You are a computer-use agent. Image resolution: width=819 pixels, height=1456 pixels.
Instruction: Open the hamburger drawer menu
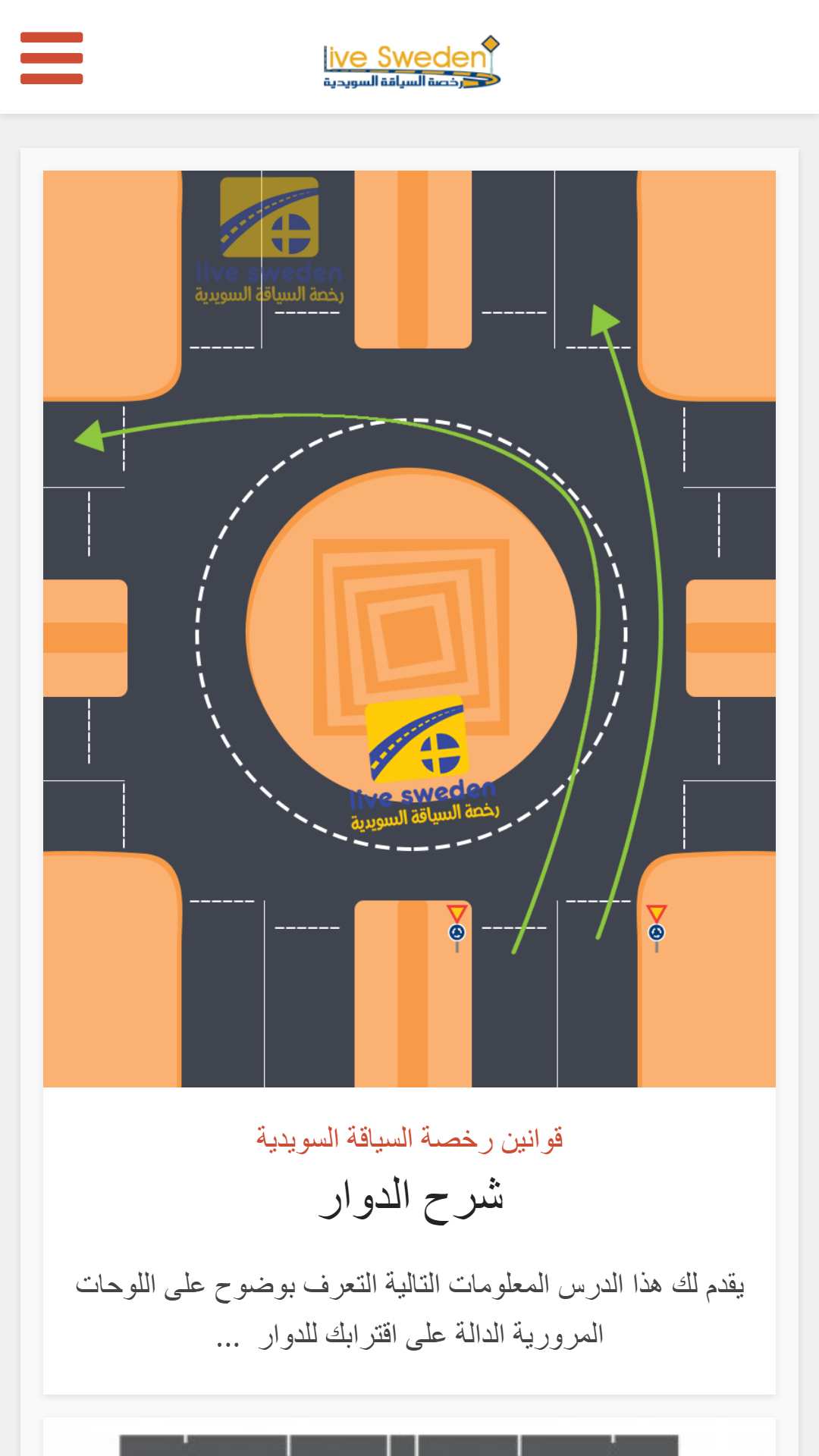(51, 58)
